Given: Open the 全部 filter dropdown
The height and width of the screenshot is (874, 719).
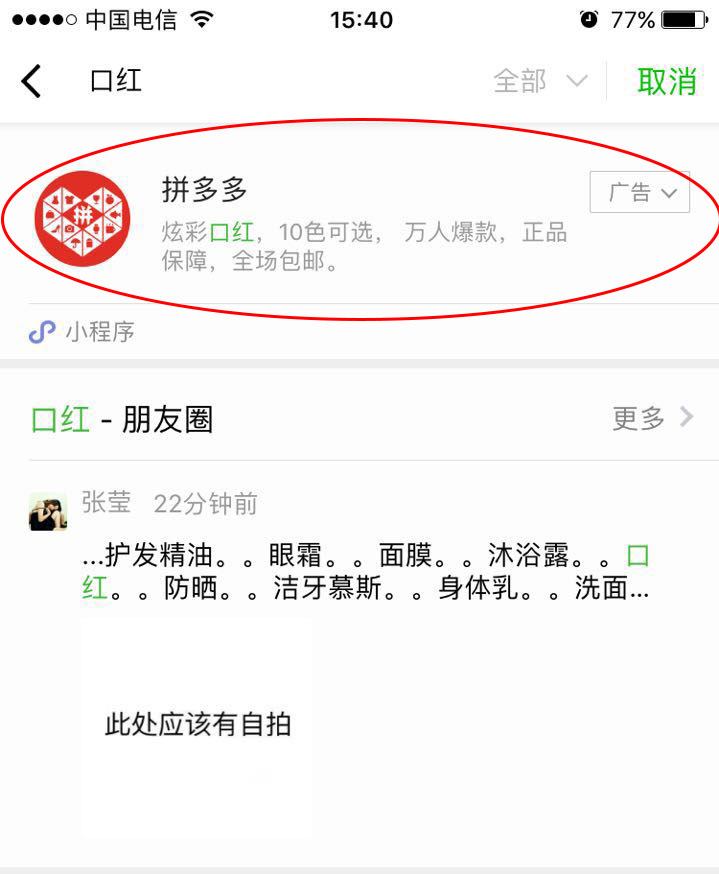Looking at the screenshot, I should [x=540, y=81].
